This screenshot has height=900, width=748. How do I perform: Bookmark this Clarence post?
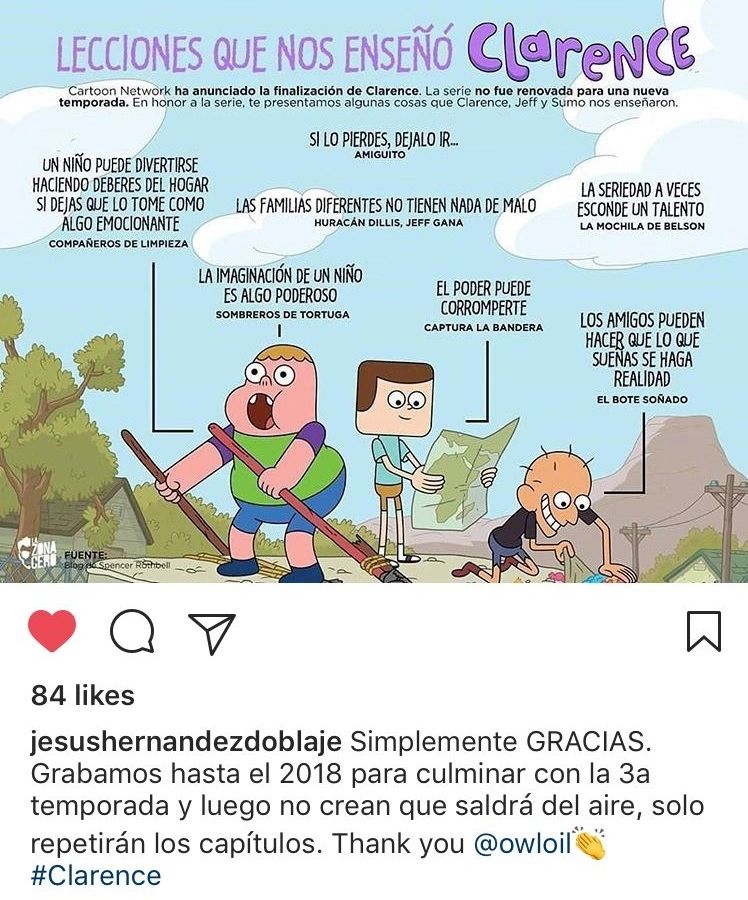coord(704,632)
